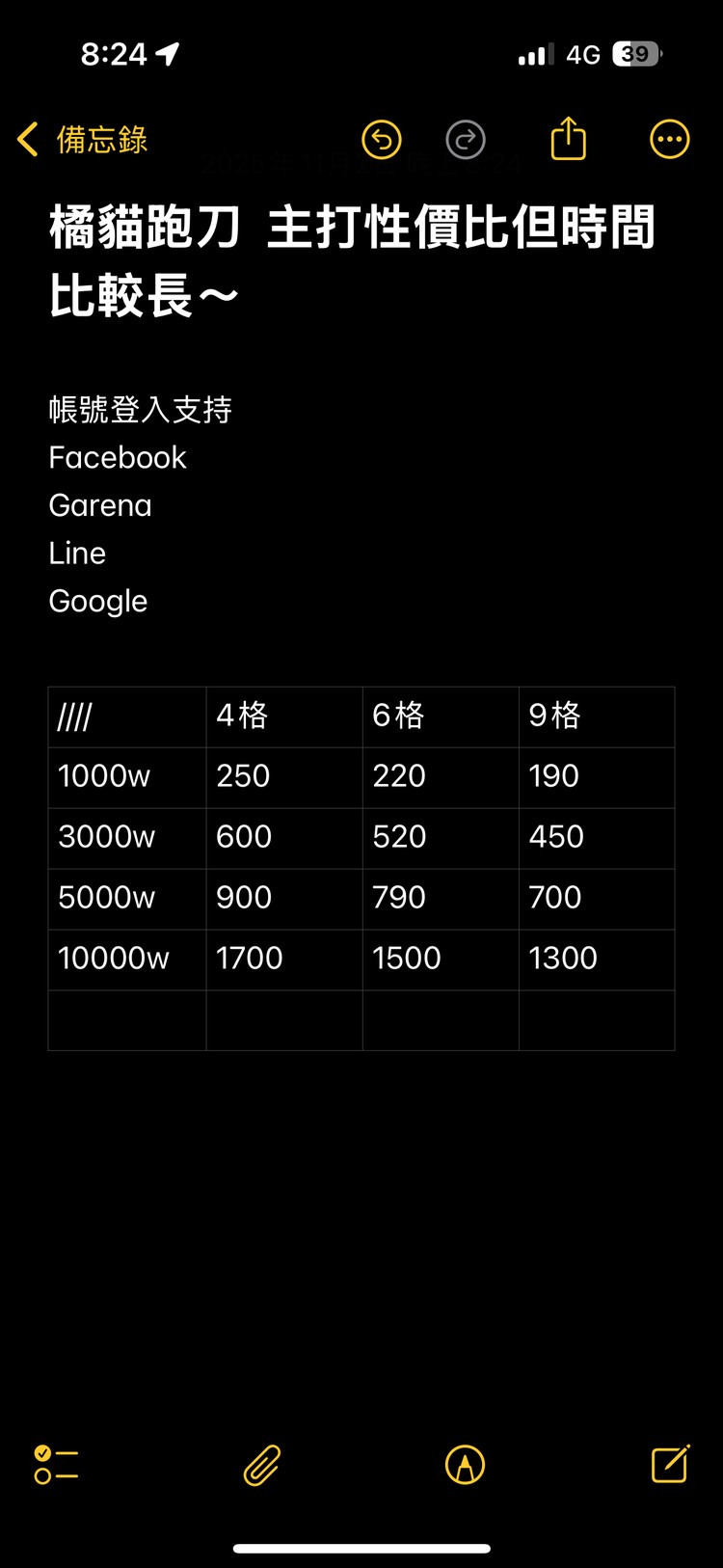Attach a file with the paperclip
This screenshot has width=723, height=1568.
[x=261, y=1465]
